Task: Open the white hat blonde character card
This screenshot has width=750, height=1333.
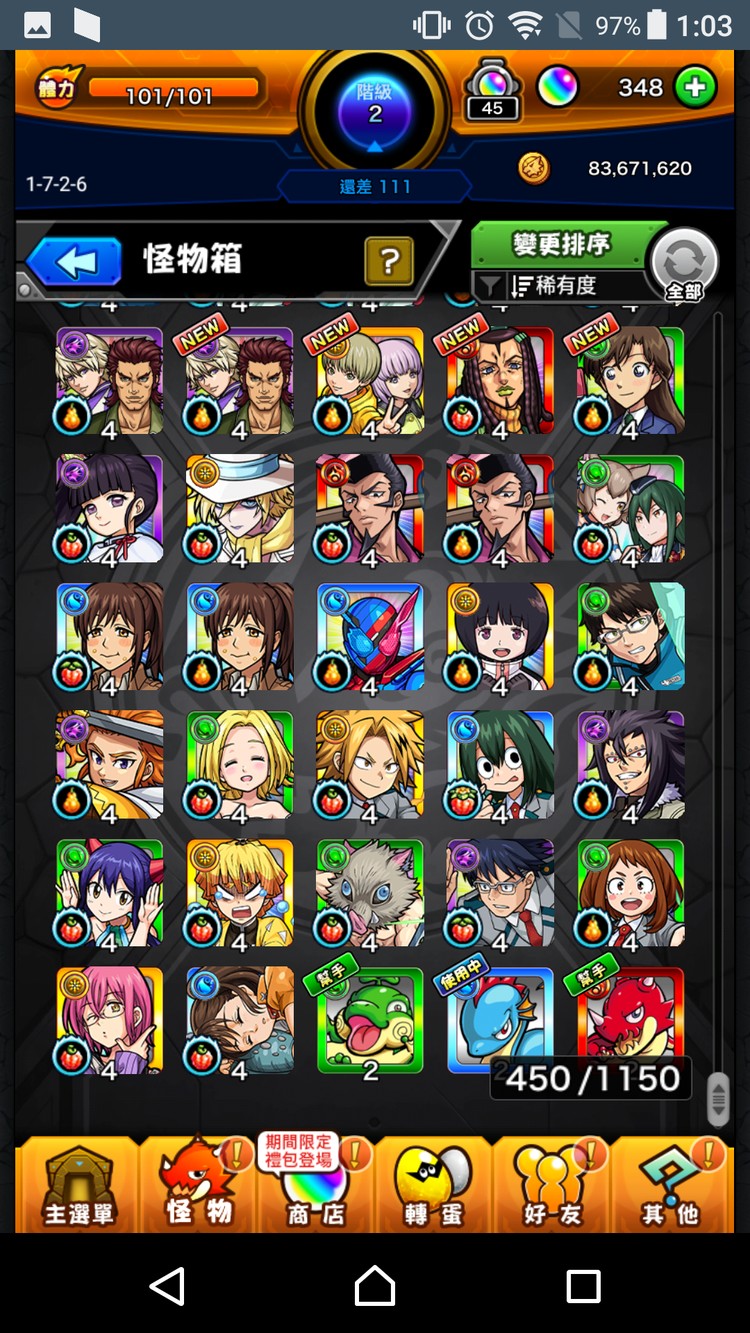Action: [240, 509]
